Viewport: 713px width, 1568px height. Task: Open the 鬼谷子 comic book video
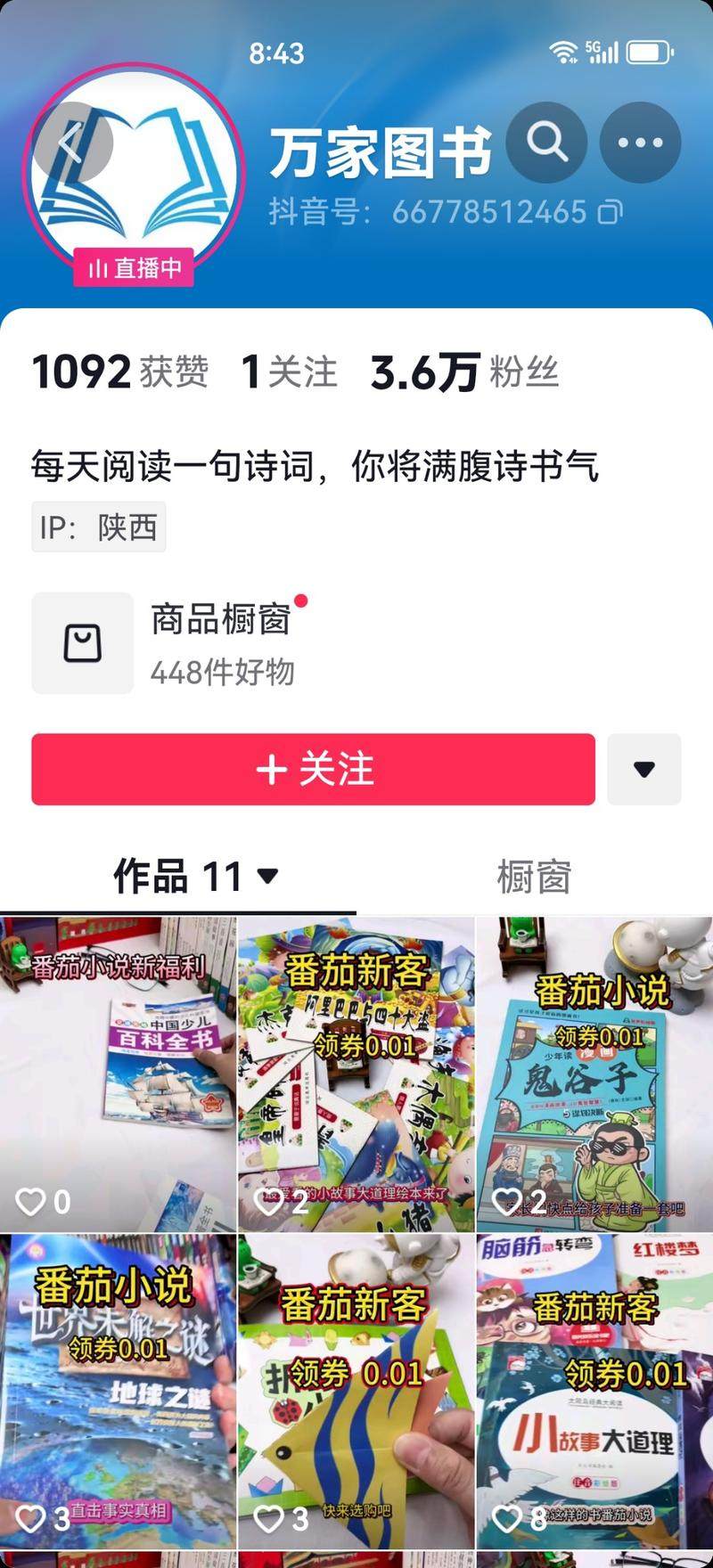pyautogui.click(x=594, y=1074)
